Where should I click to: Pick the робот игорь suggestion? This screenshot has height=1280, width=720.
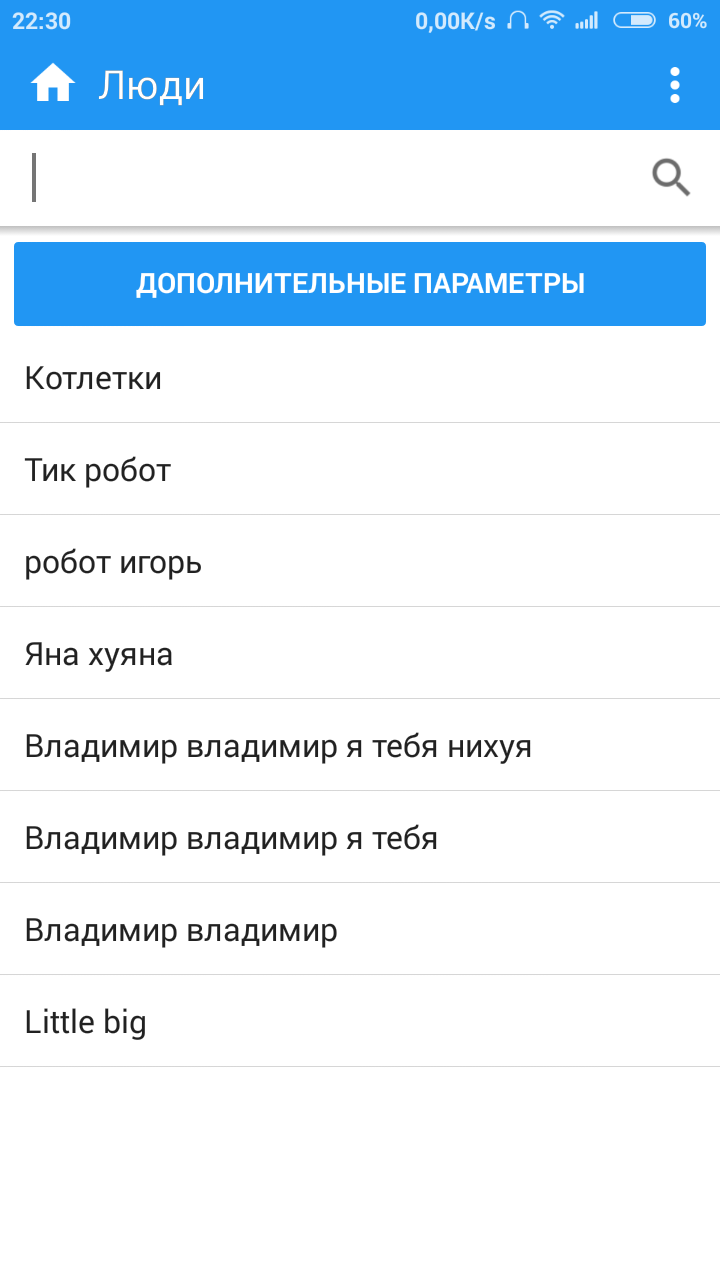coord(360,562)
